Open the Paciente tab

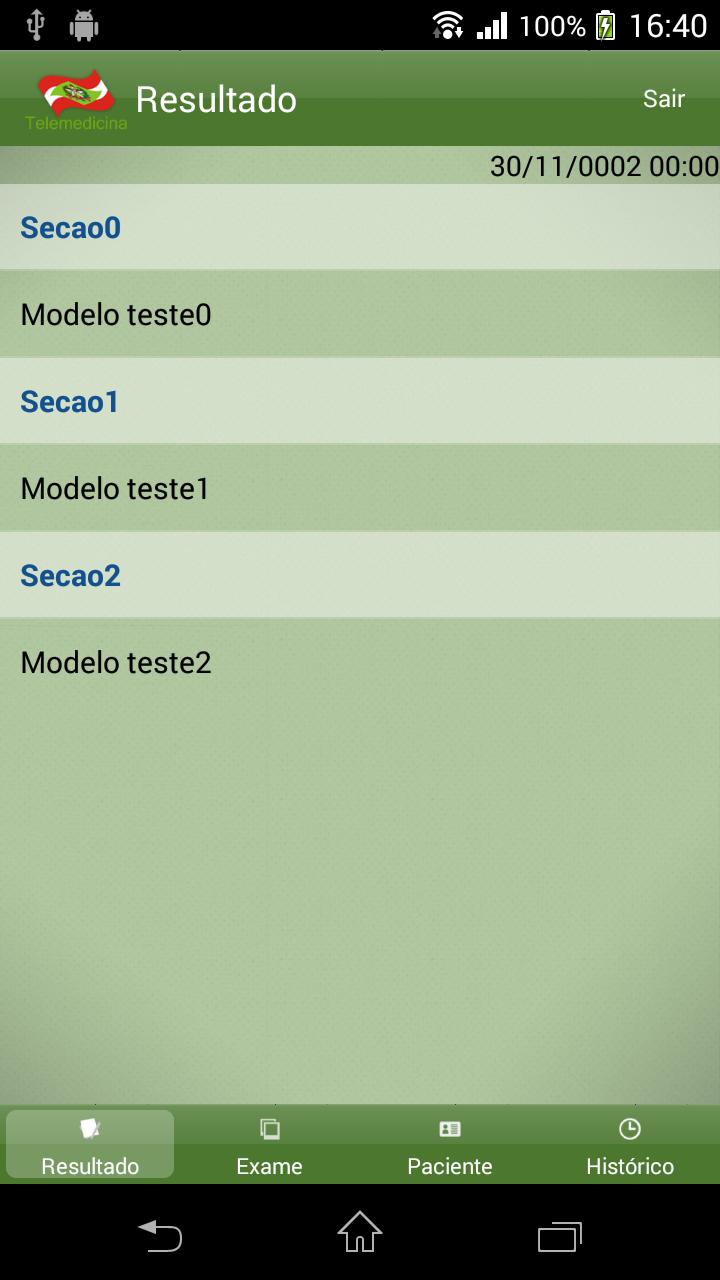tap(450, 1145)
